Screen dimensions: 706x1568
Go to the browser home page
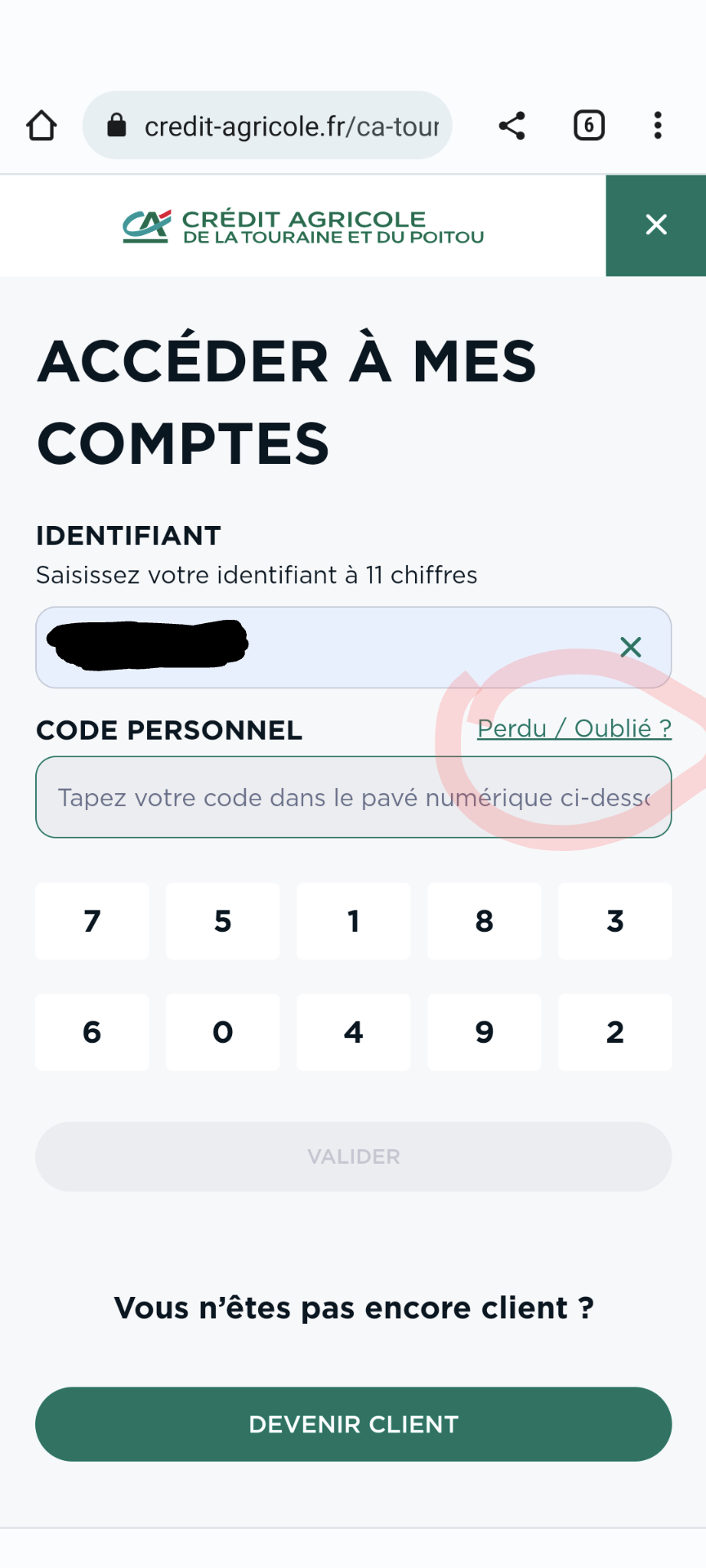pyautogui.click(x=42, y=126)
